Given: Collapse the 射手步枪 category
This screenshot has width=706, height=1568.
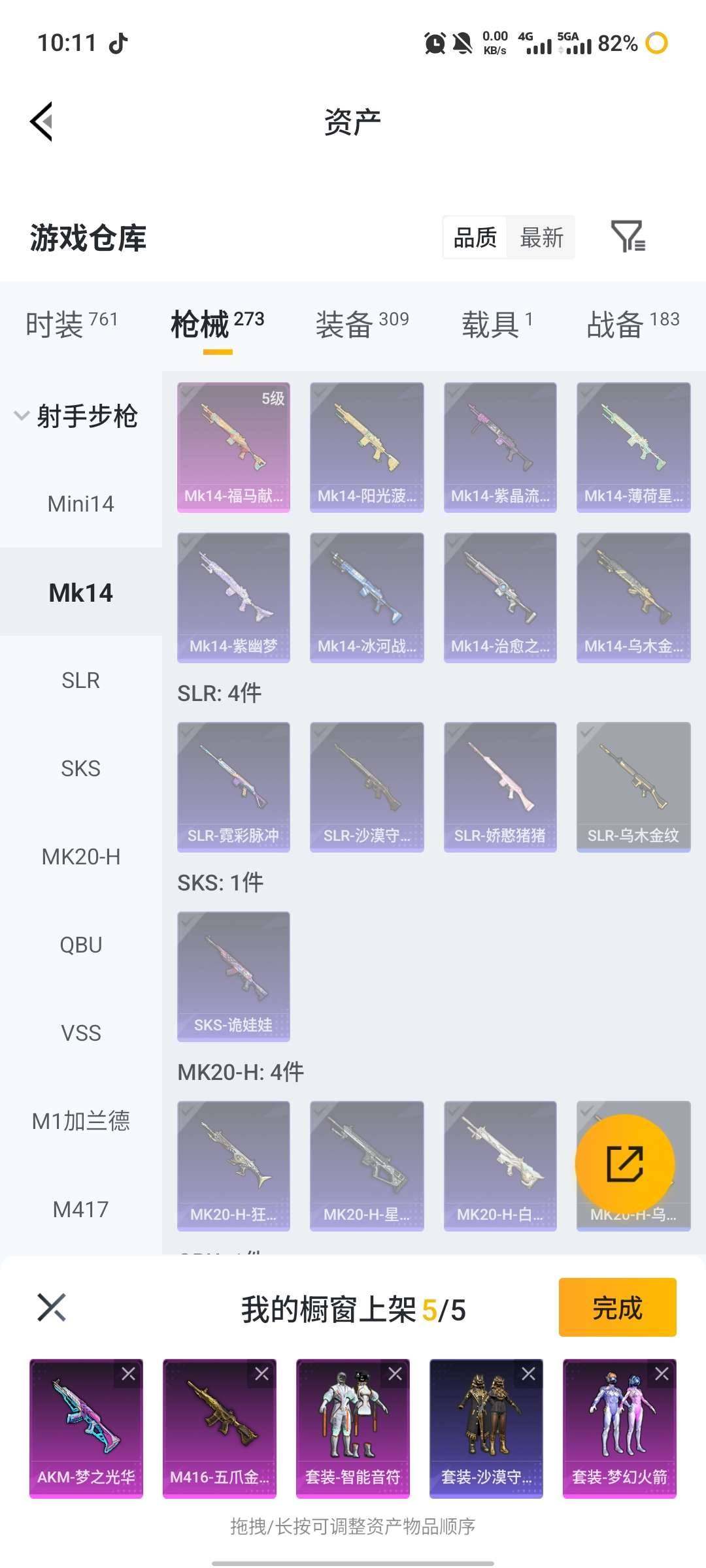Looking at the screenshot, I should point(75,416).
